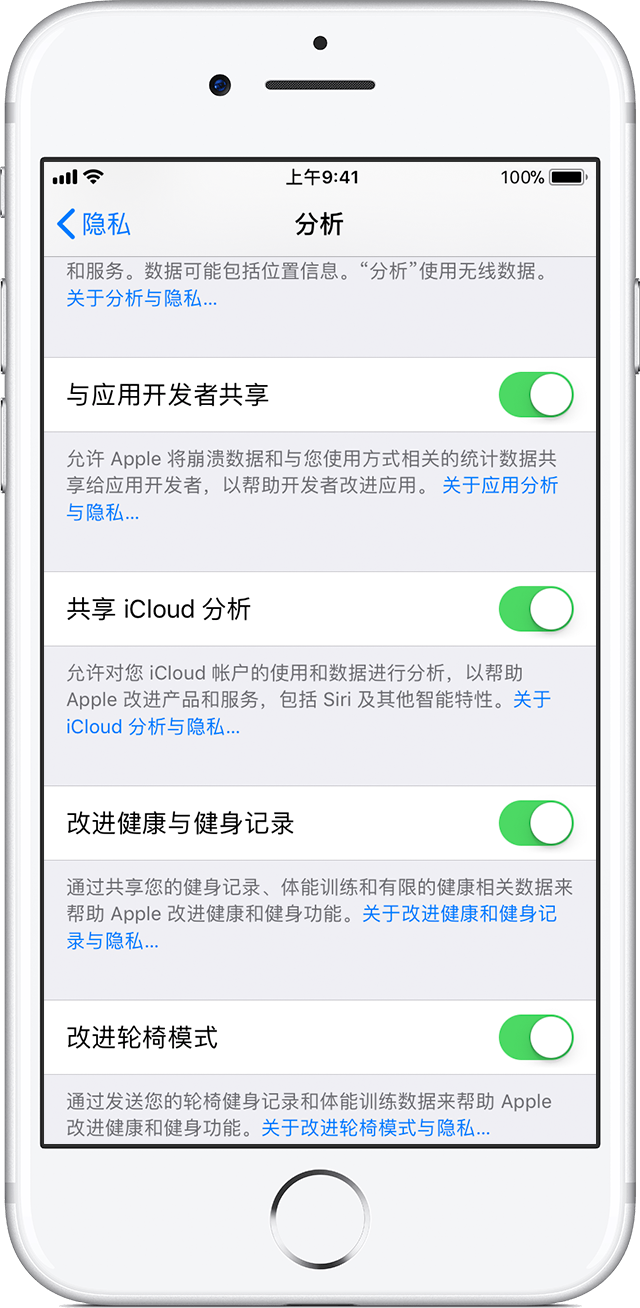Viewport: 640px width, 1308px height.
Task: Read 关于改进健康和健身记录与隐私
Action: point(458,914)
